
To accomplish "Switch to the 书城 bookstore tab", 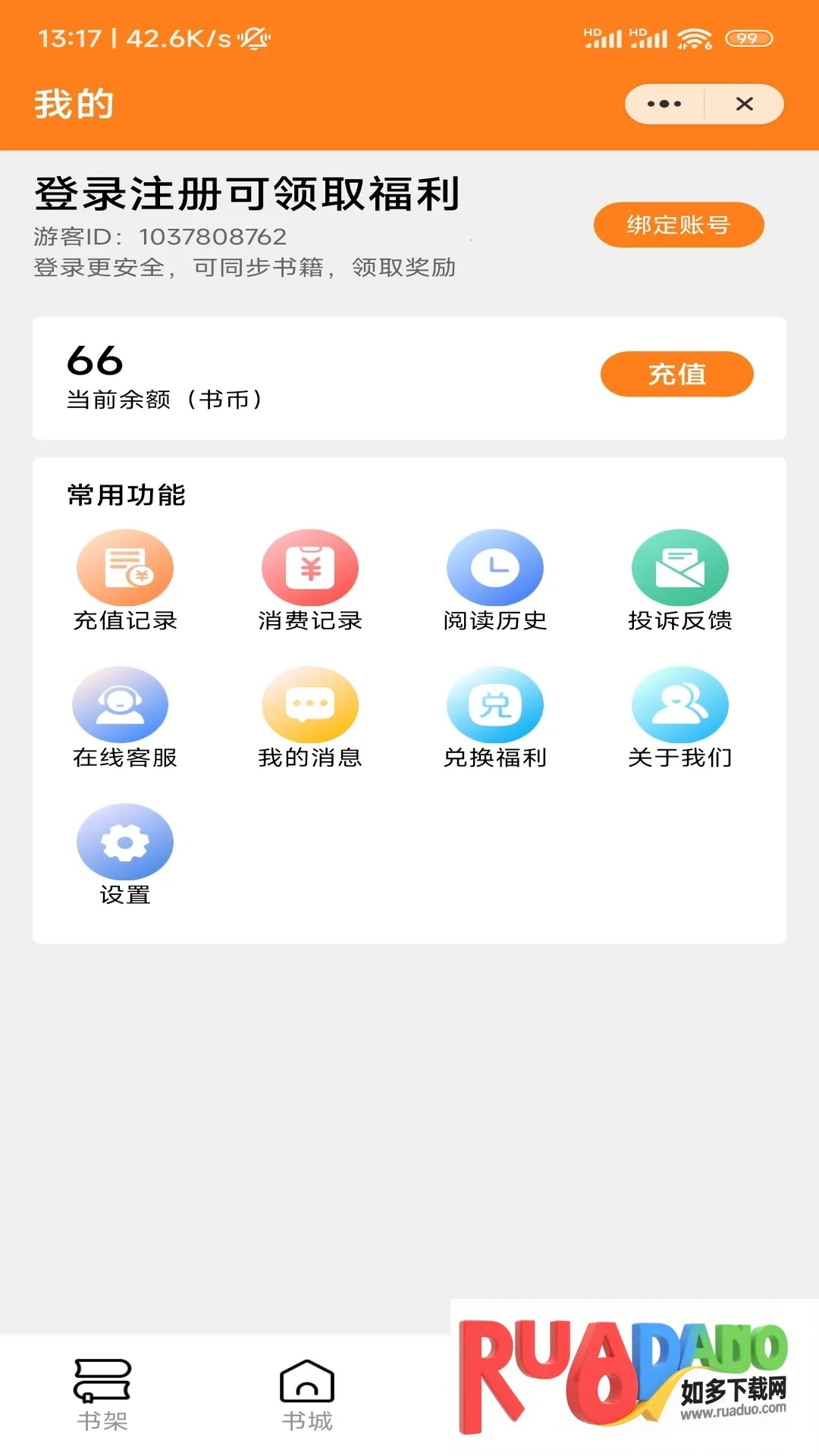I will pos(307,1395).
